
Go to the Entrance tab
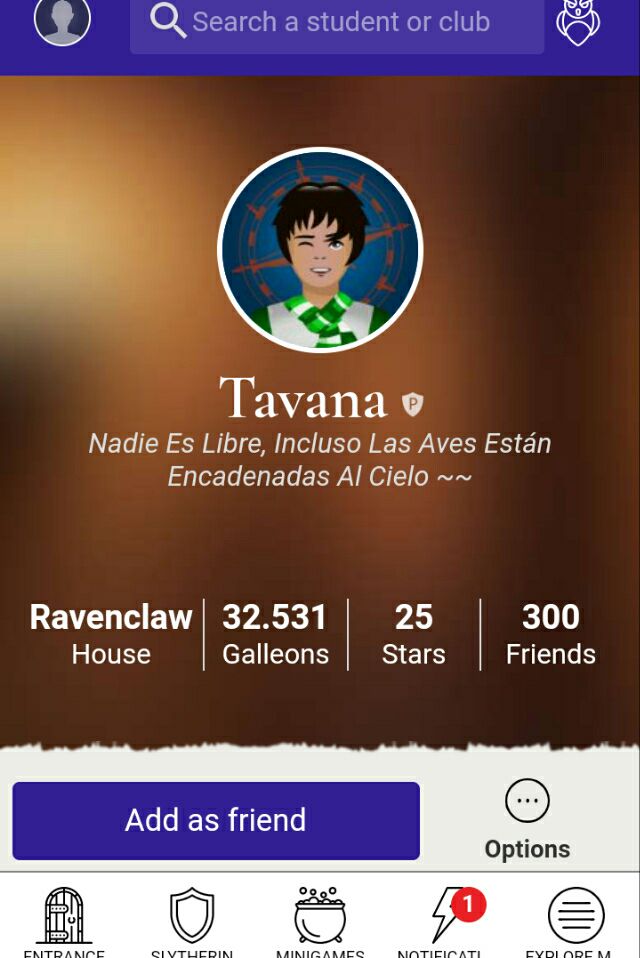click(64, 920)
